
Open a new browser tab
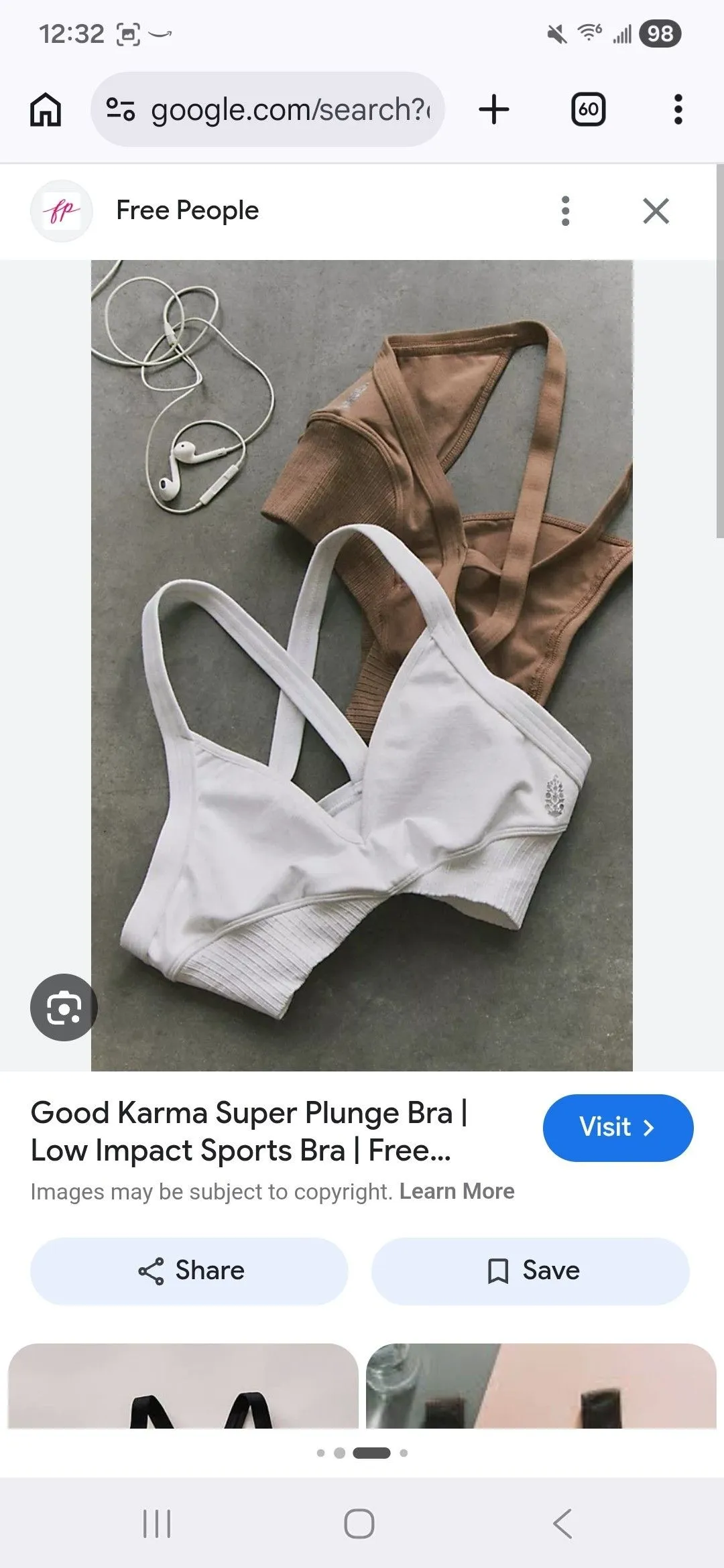tap(494, 109)
